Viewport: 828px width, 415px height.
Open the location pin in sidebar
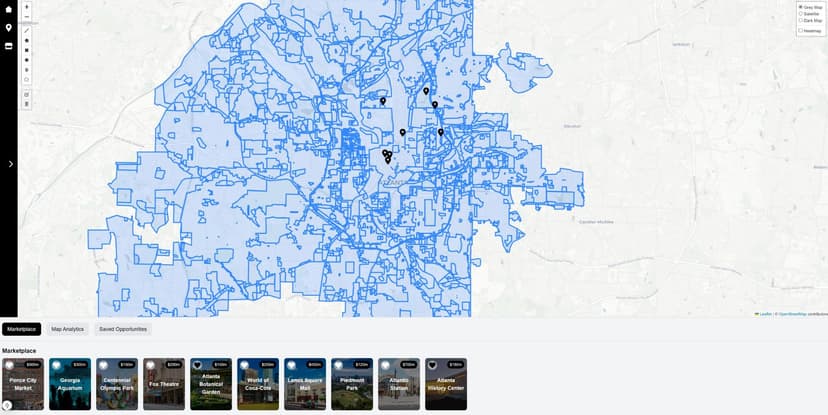click(x=8, y=27)
